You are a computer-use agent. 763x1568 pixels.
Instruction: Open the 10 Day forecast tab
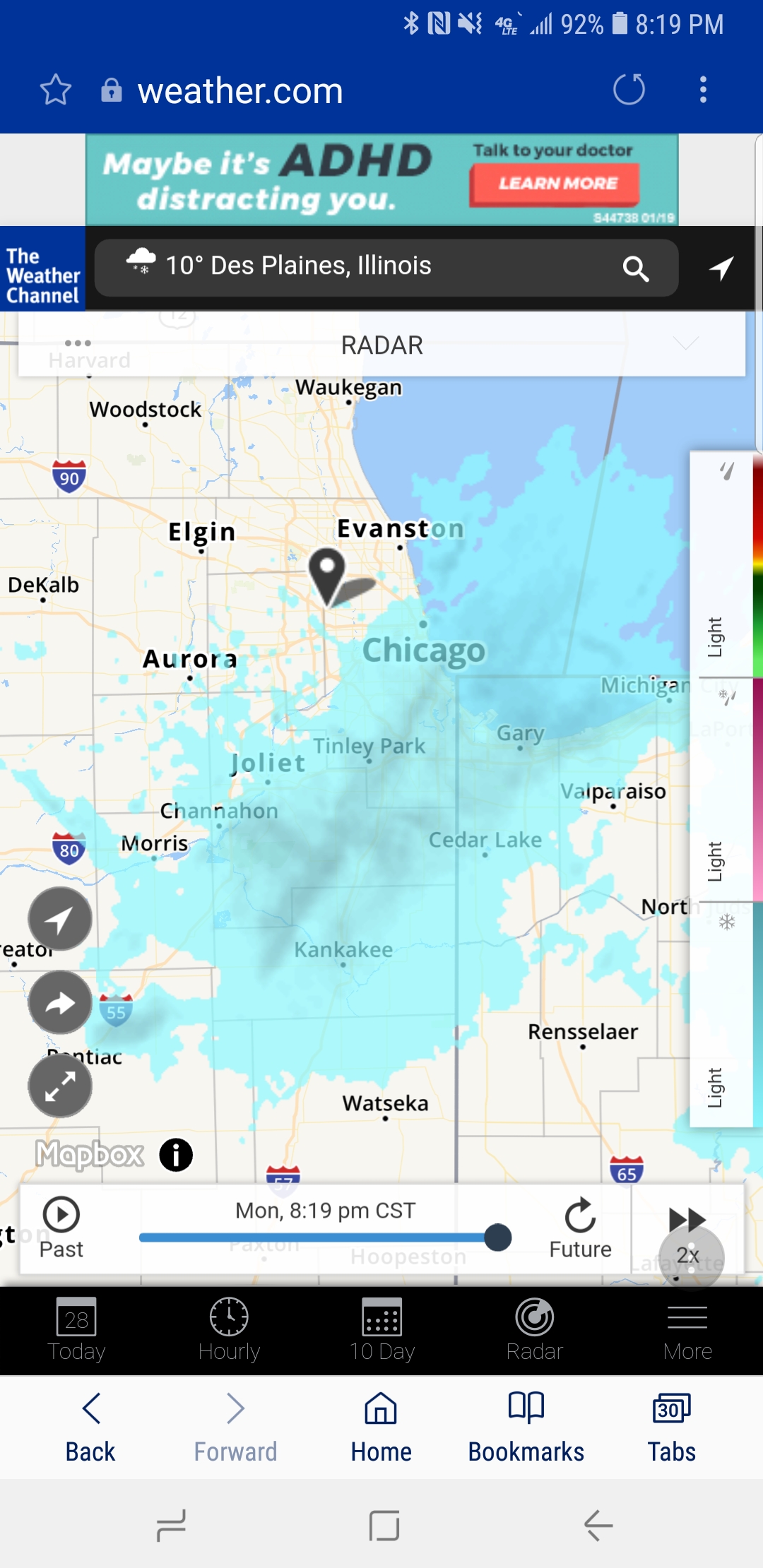point(381,1331)
